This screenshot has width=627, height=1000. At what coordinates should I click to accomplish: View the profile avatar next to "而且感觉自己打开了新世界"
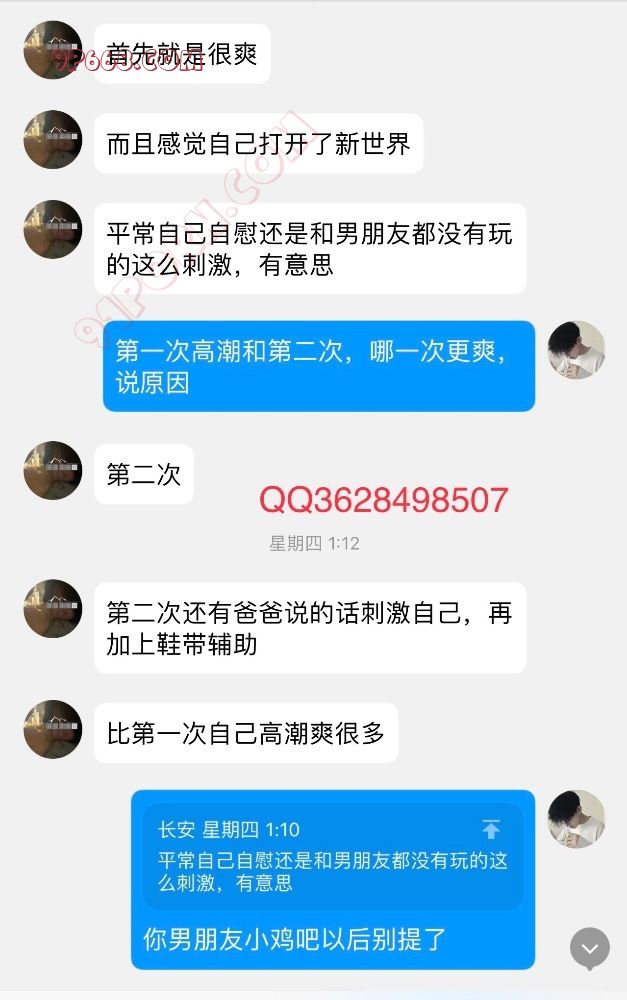[52, 139]
